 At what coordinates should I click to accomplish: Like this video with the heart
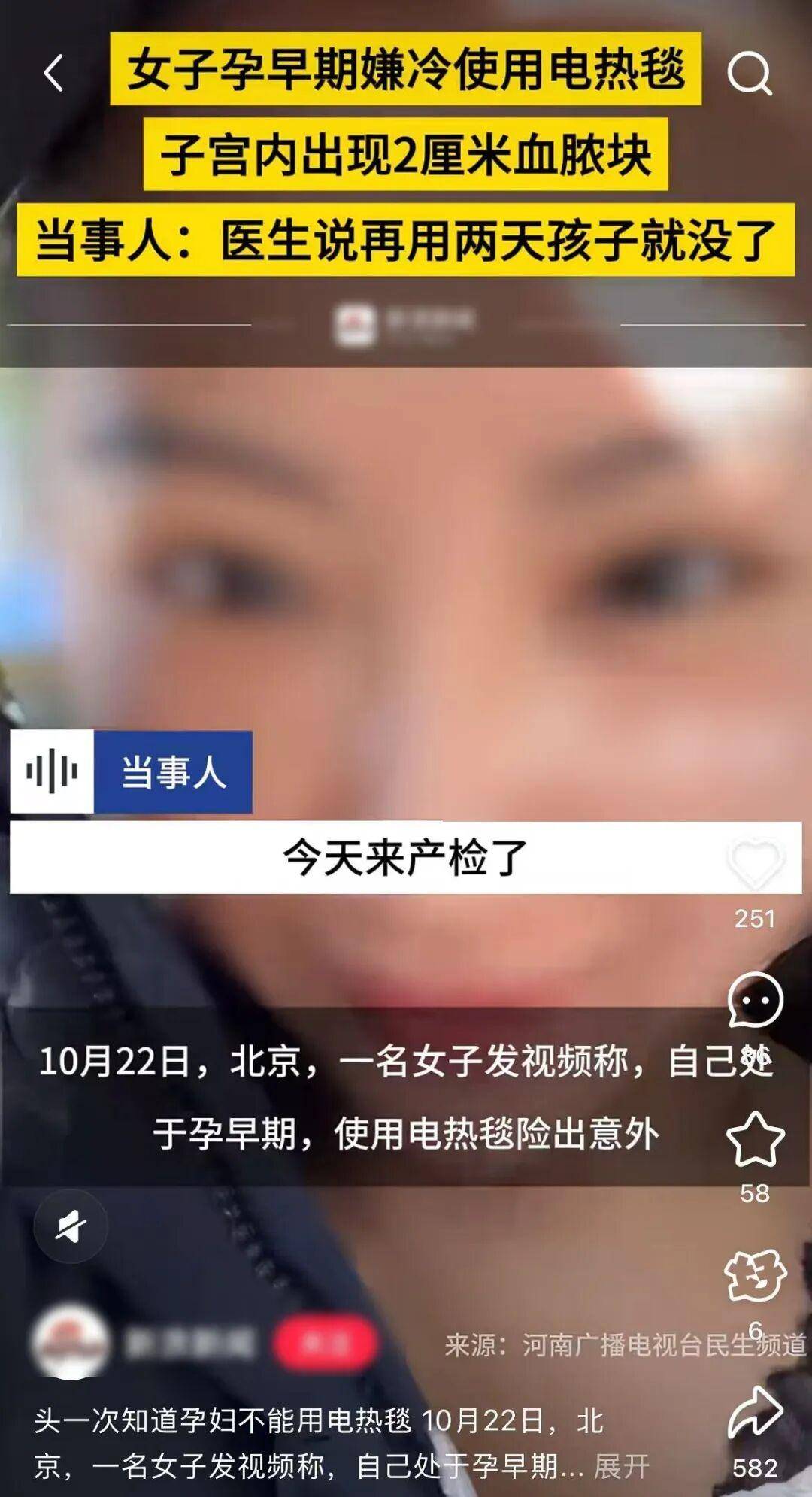point(755,865)
